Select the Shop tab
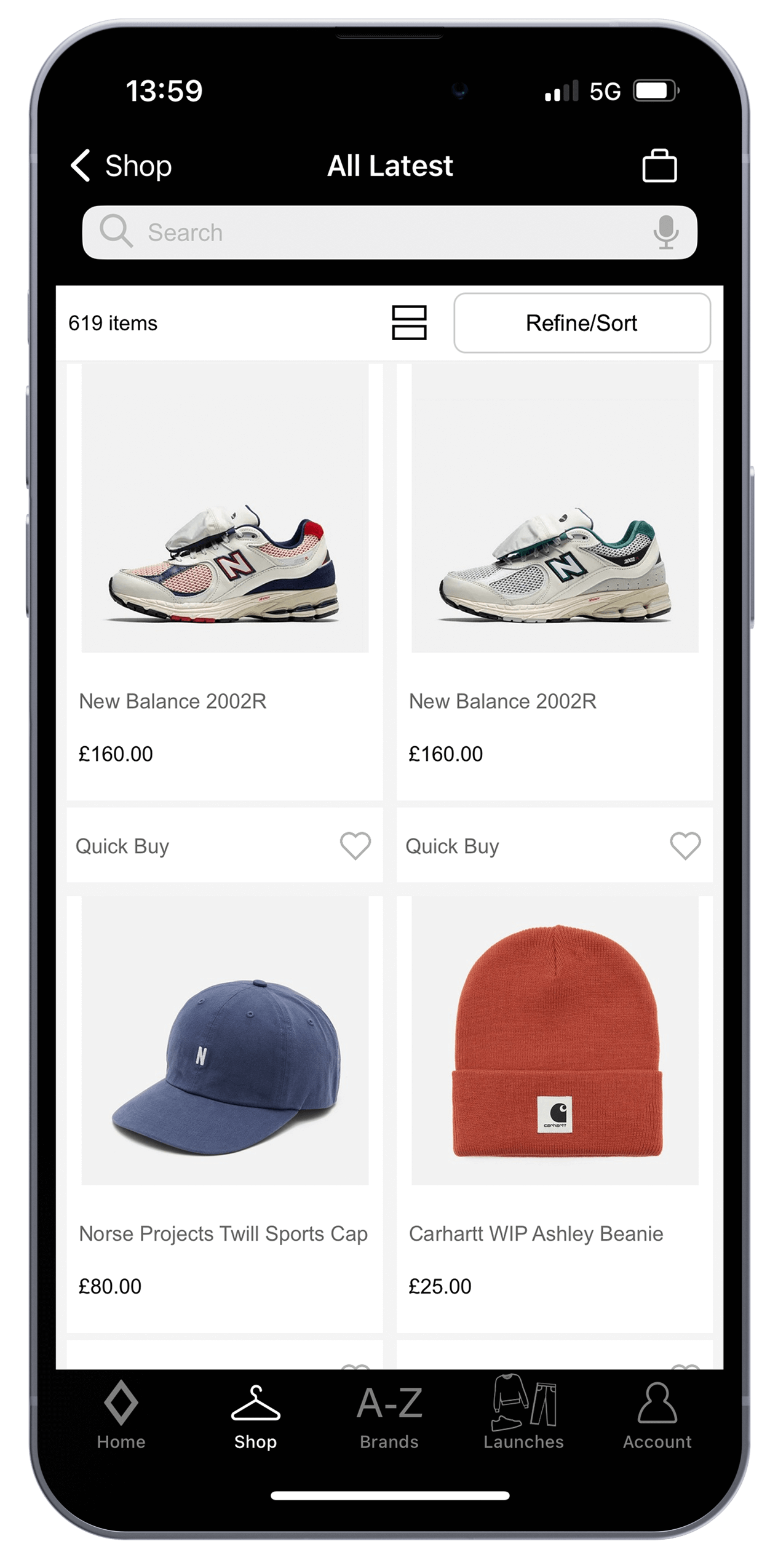 pos(255,1416)
